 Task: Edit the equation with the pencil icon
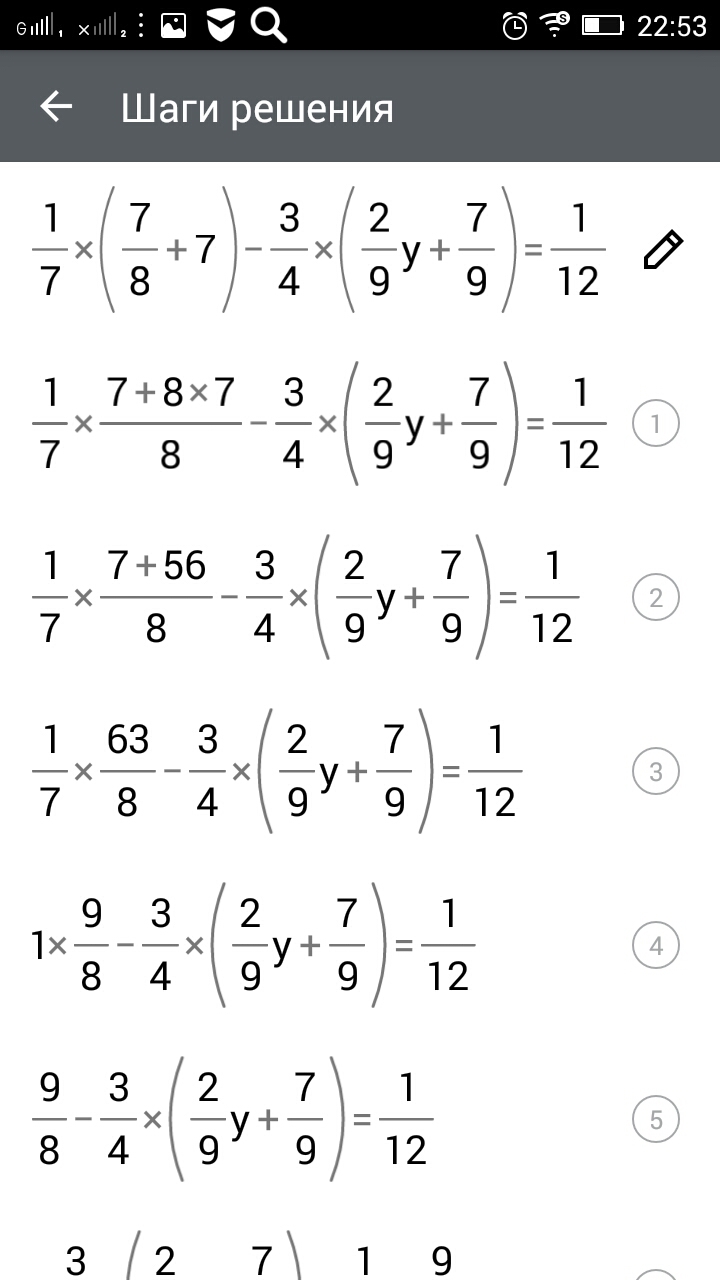(x=661, y=250)
